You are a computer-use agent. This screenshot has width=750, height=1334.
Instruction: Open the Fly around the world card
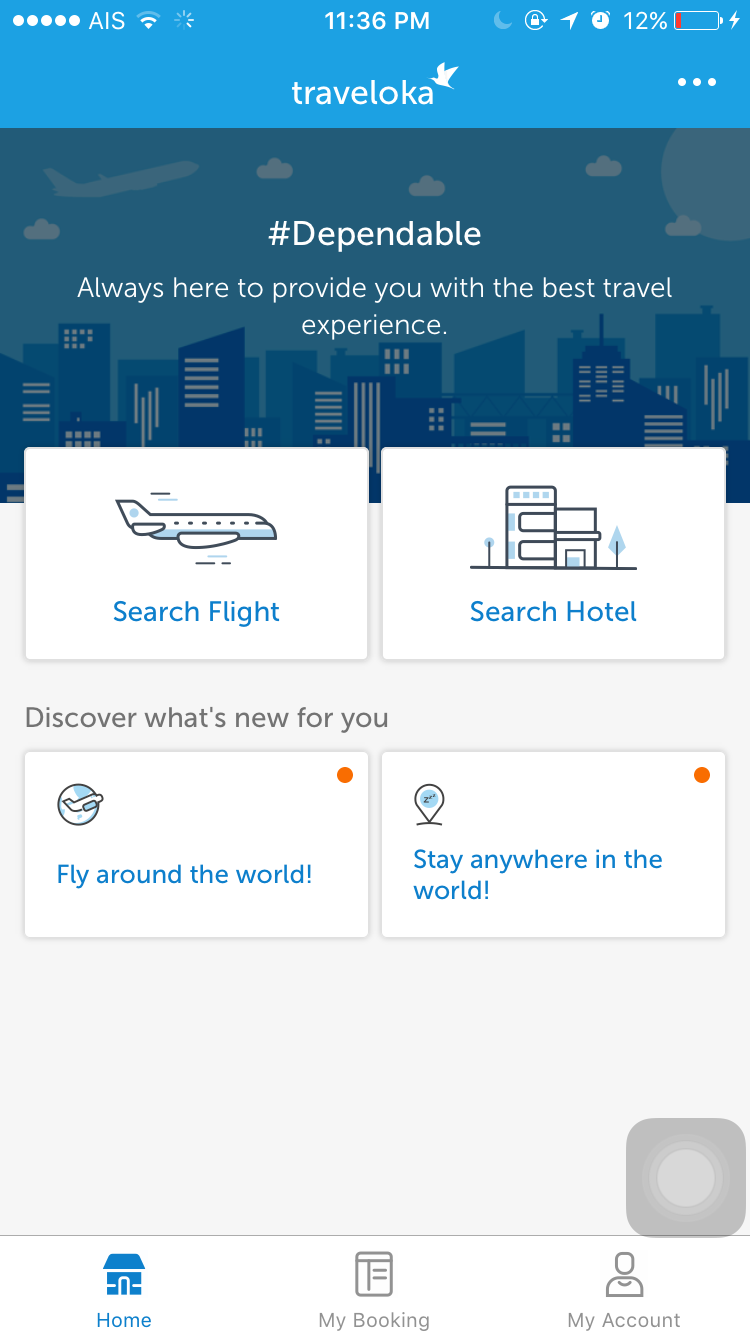click(x=196, y=844)
